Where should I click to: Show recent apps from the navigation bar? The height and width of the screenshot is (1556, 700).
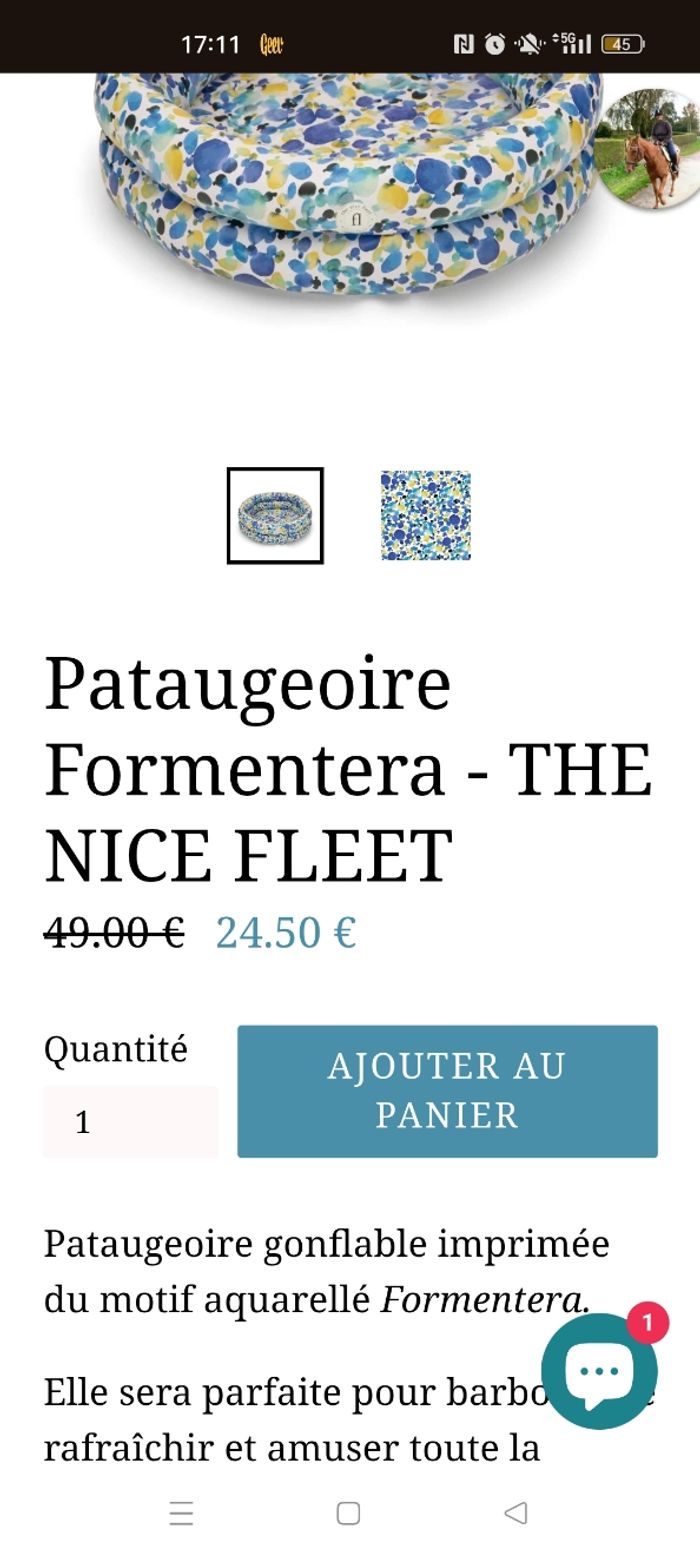pyautogui.click(x=181, y=1513)
